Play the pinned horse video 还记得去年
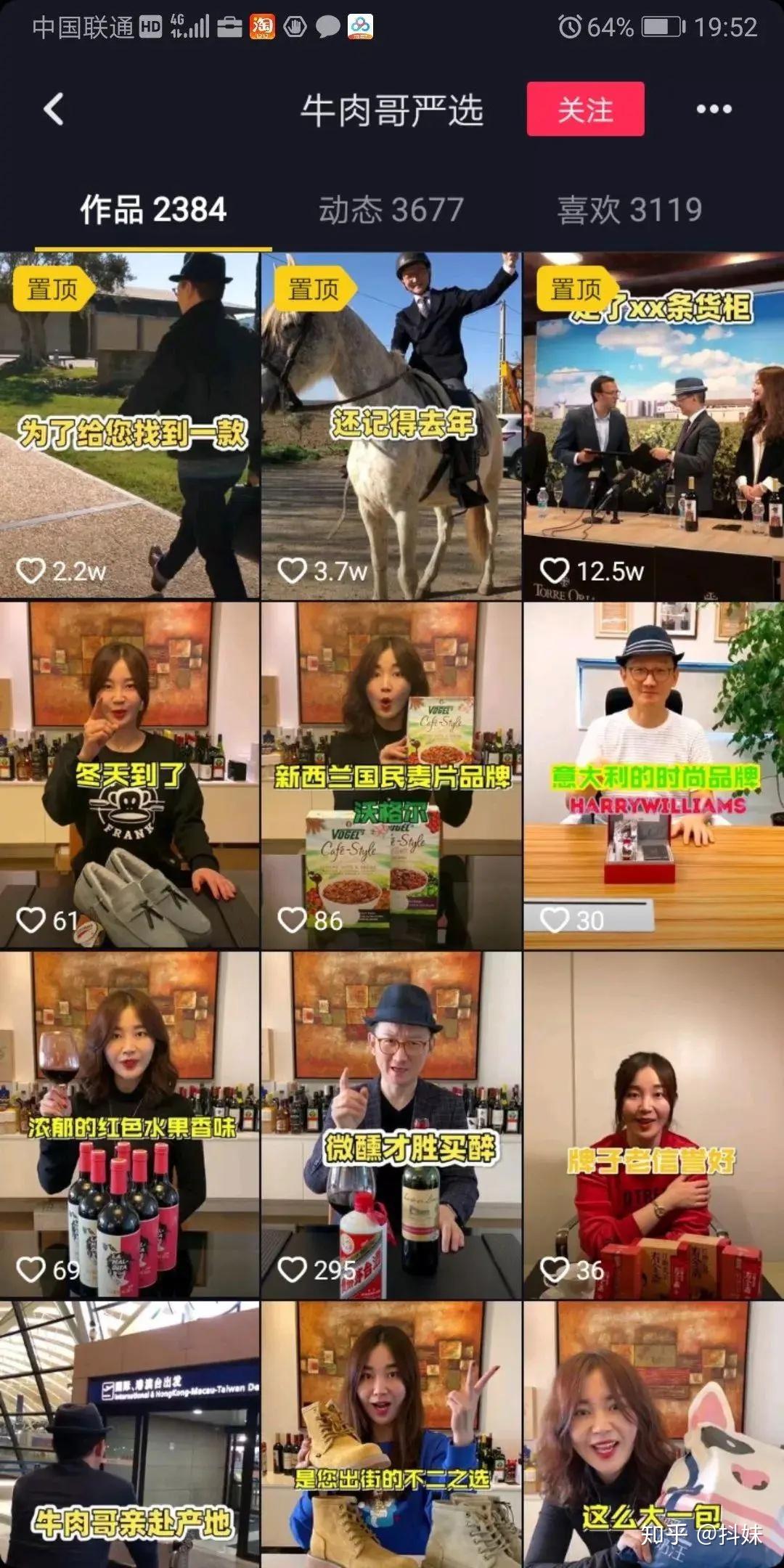The height and width of the screenshot is (1568, 784). click(391, 425)
